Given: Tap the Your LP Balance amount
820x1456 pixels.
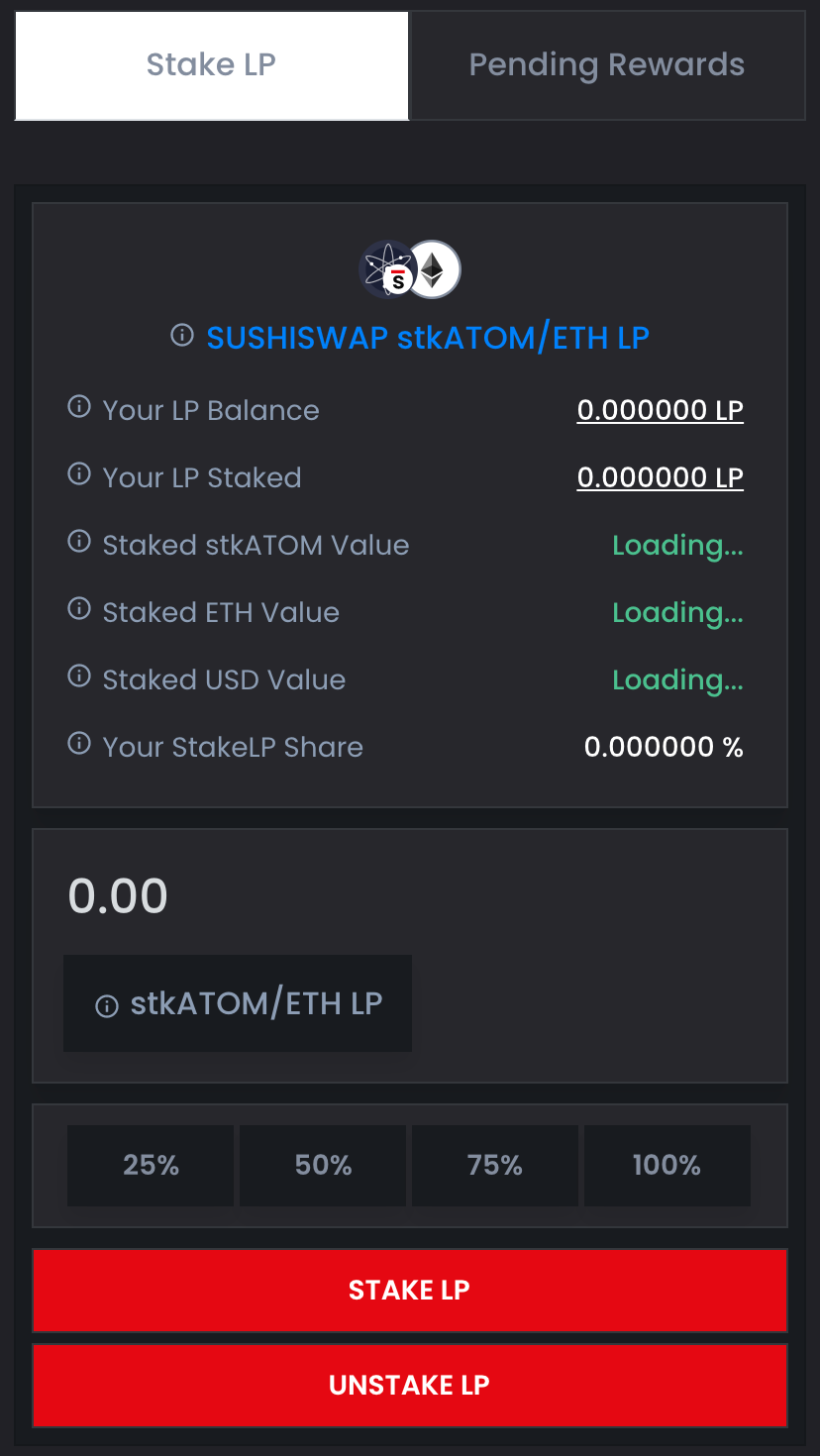Looking at the screenshot, I should tap(661, 410).
